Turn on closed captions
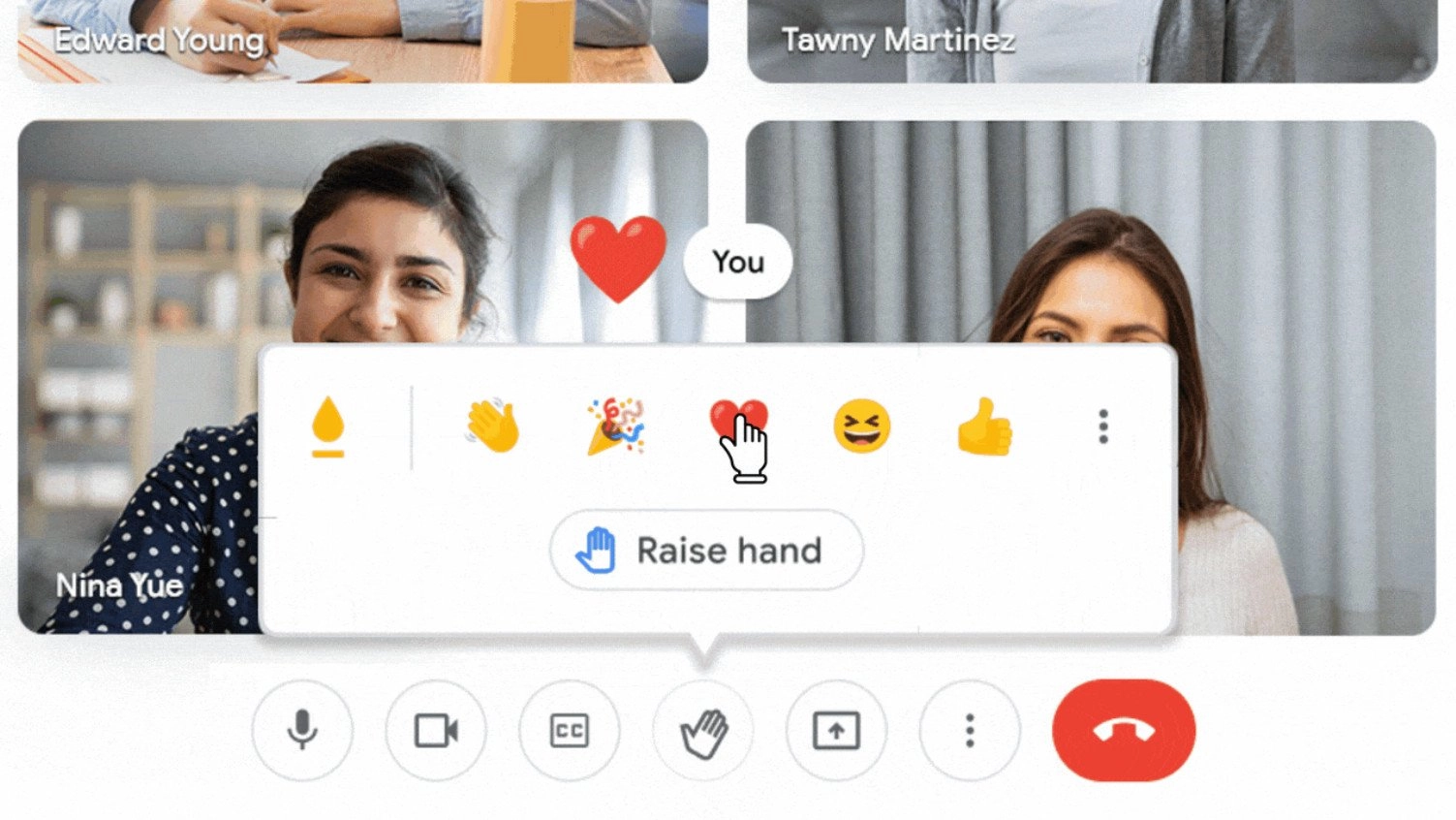Screen dimensions: 1456x820 click(x=569, y=731)
